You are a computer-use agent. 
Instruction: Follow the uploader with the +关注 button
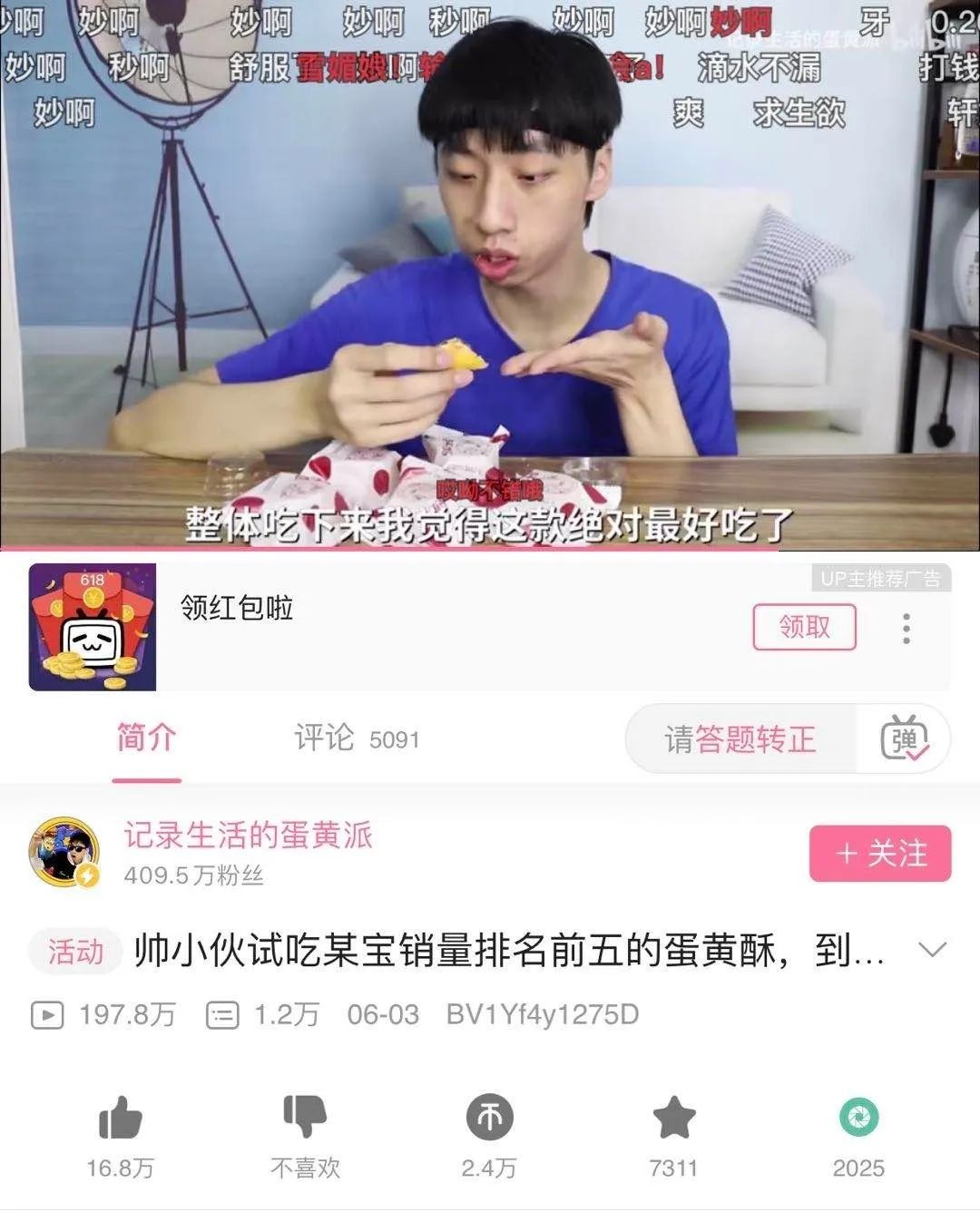(879, 853)
